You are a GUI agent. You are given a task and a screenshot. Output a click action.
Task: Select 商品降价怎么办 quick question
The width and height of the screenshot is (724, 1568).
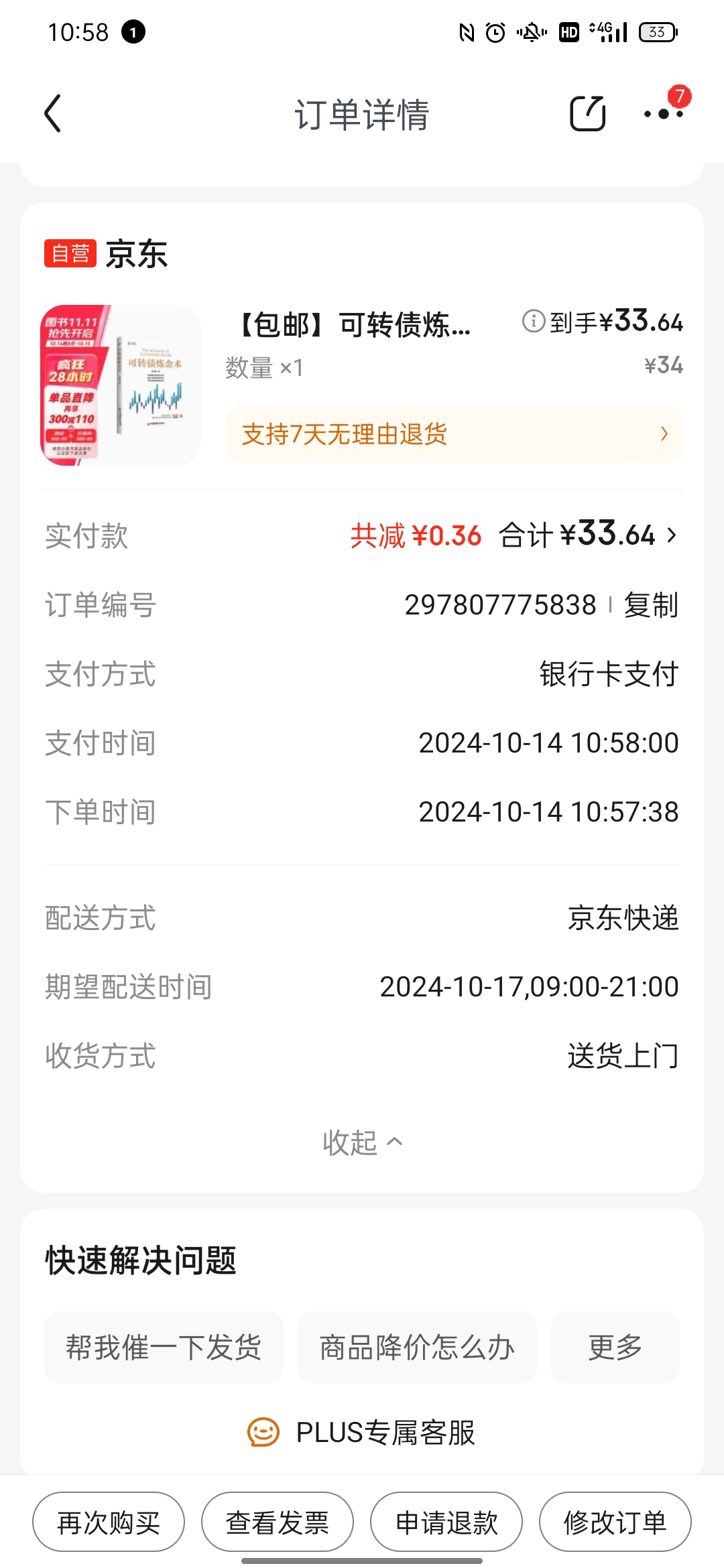pos(416,1348)
